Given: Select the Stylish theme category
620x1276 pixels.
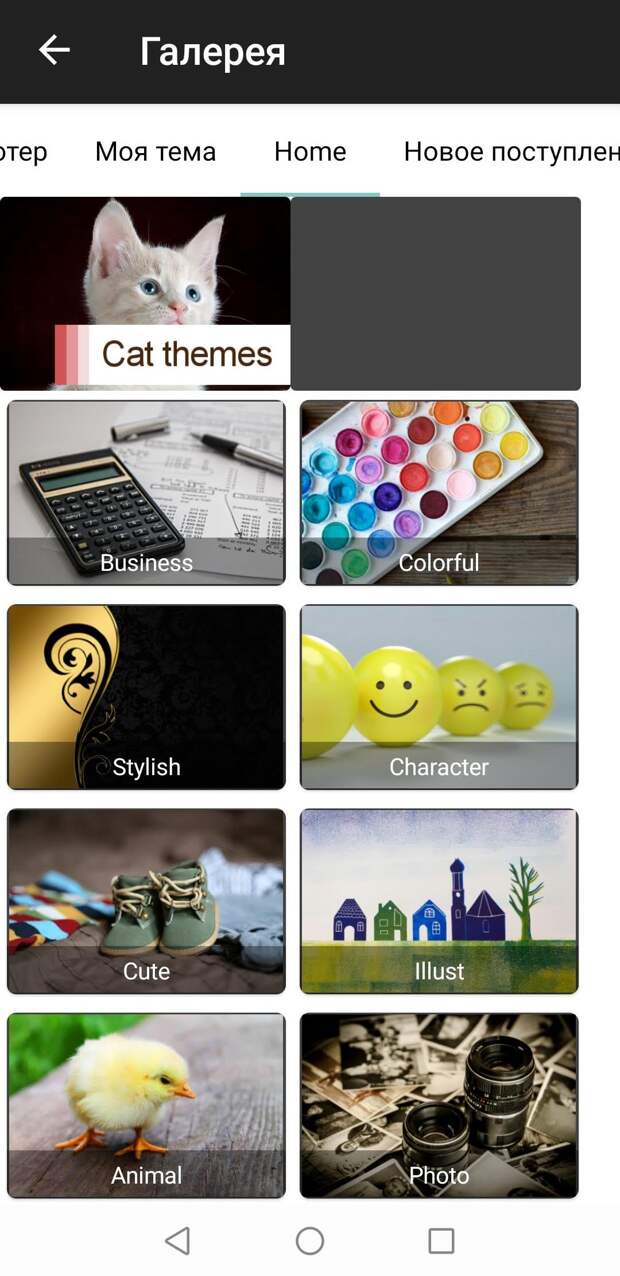Looking at the screenshot, I should click(146, 697).
